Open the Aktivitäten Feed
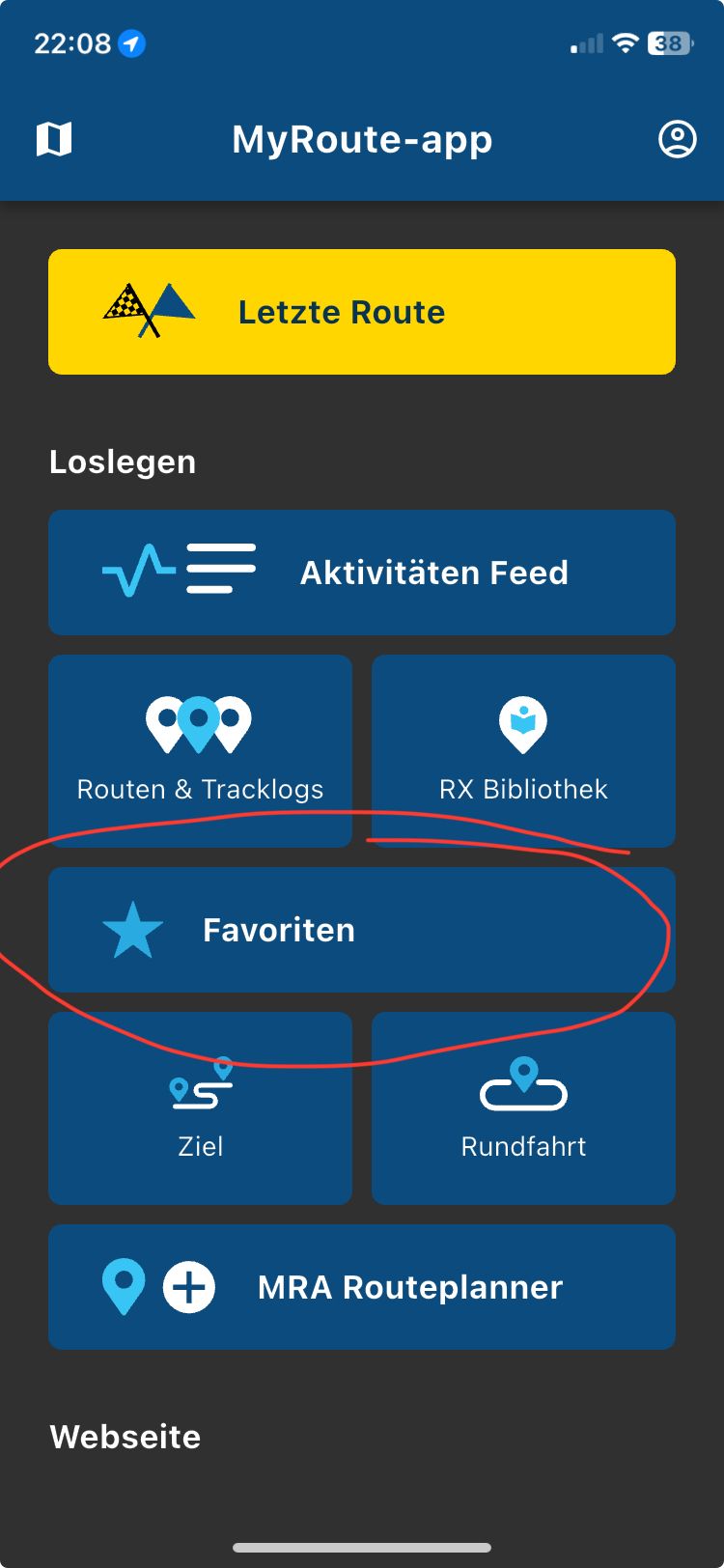The width and height of the screenshot is (724, 1568). pos(362,573)
